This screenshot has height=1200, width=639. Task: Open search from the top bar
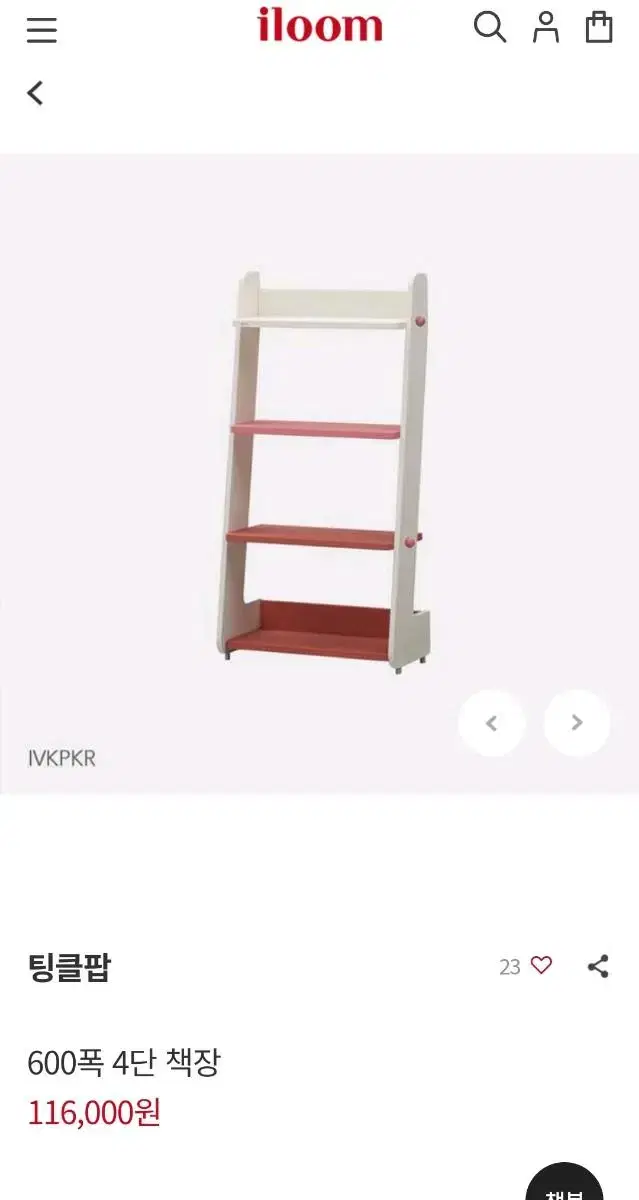click(489, 27)
